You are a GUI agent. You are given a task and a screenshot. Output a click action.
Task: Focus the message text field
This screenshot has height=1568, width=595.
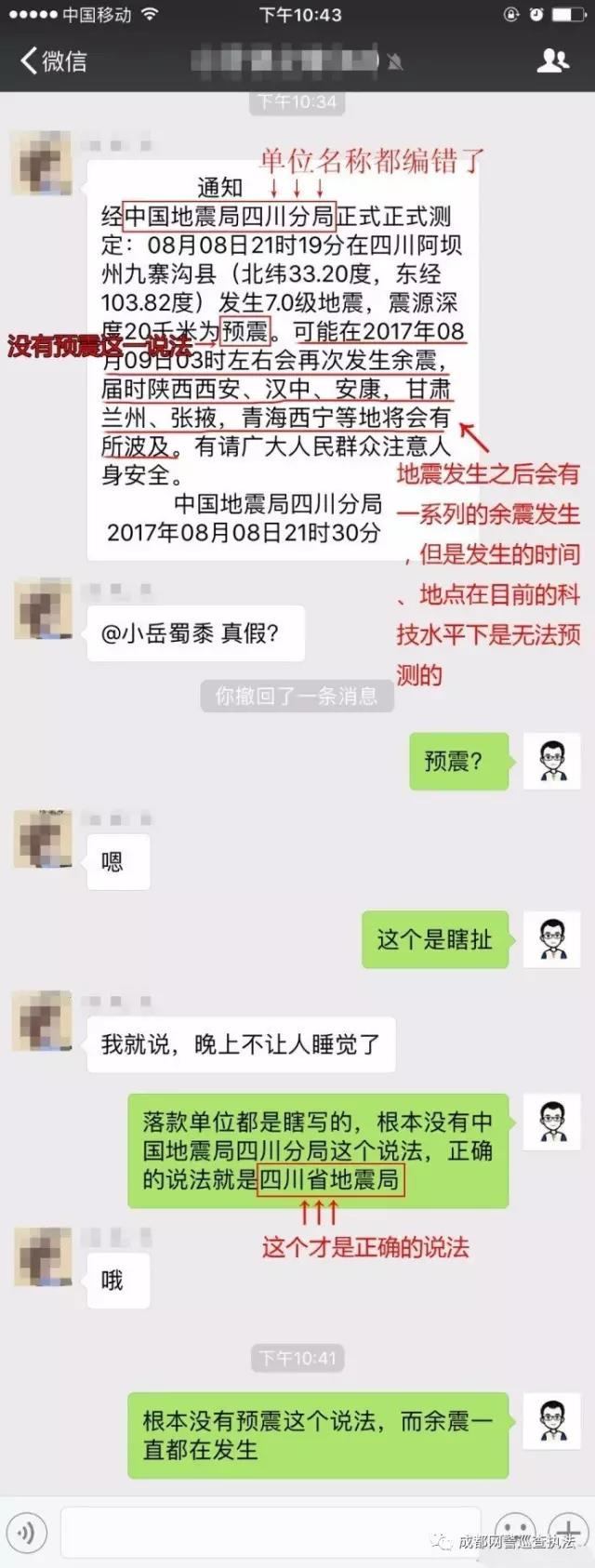coord(270,1532)
